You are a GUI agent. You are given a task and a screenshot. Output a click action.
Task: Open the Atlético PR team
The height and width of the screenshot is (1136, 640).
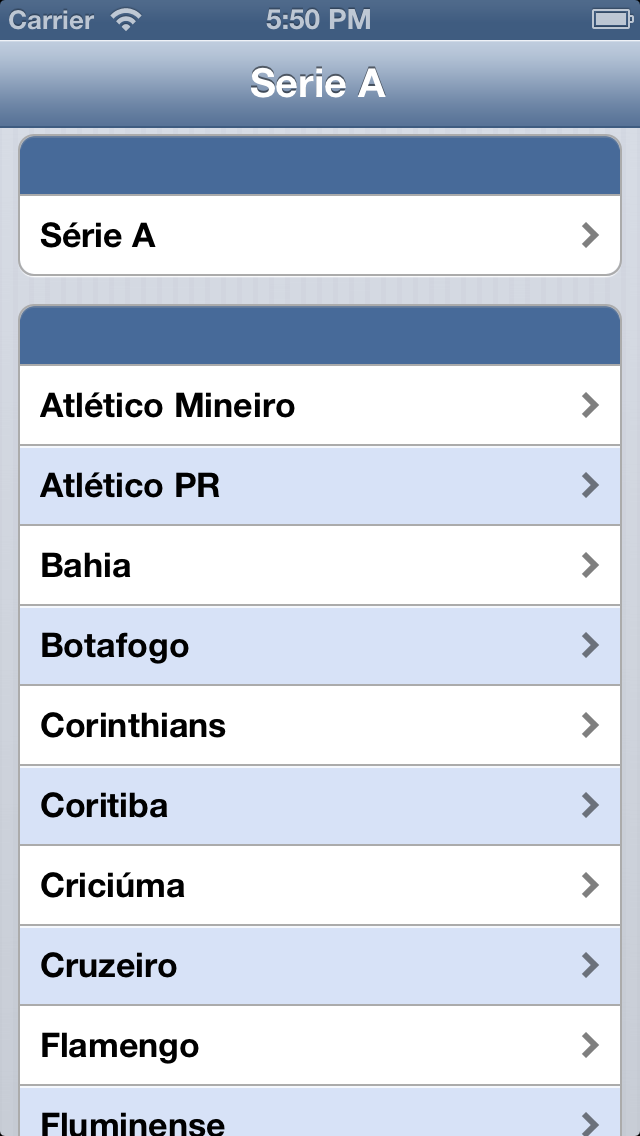320,486
